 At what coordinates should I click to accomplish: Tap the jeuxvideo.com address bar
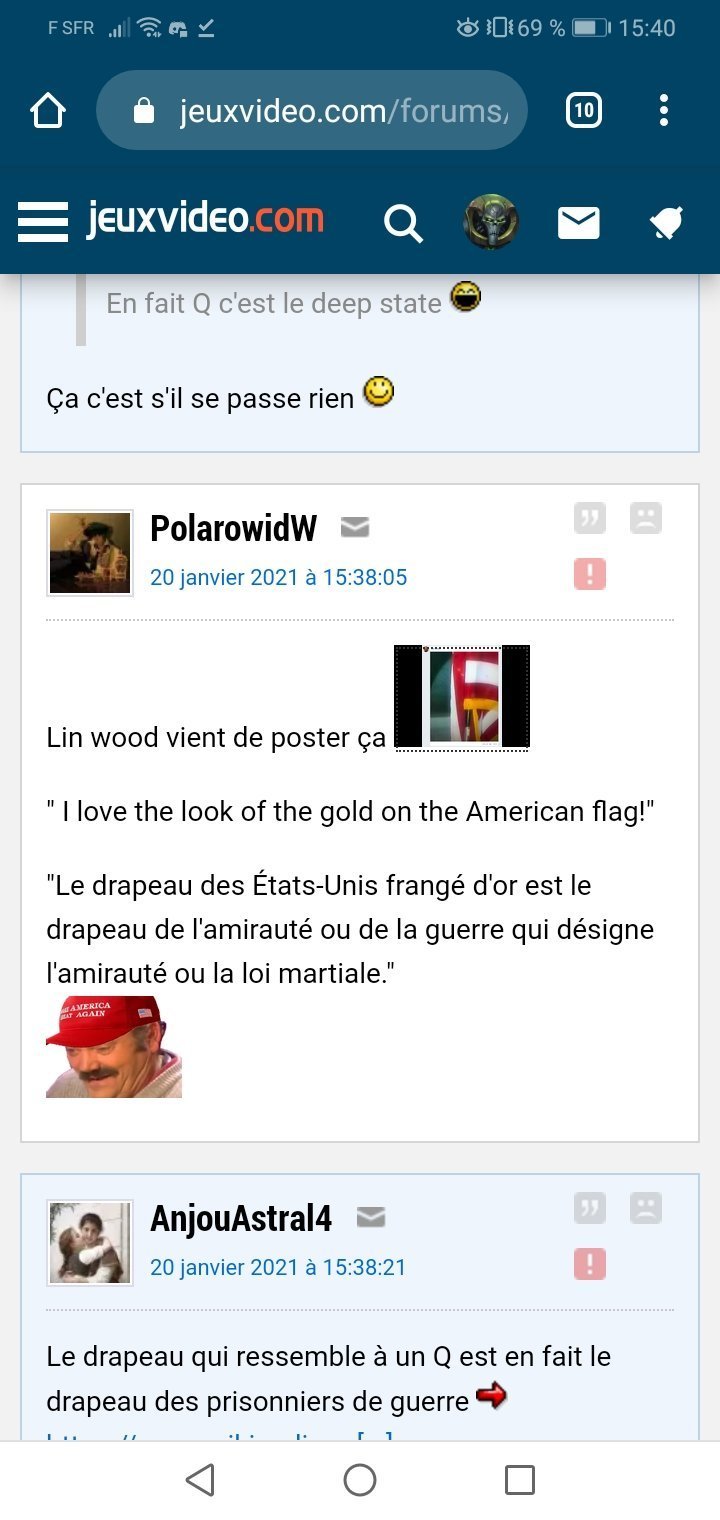(311, 110)
